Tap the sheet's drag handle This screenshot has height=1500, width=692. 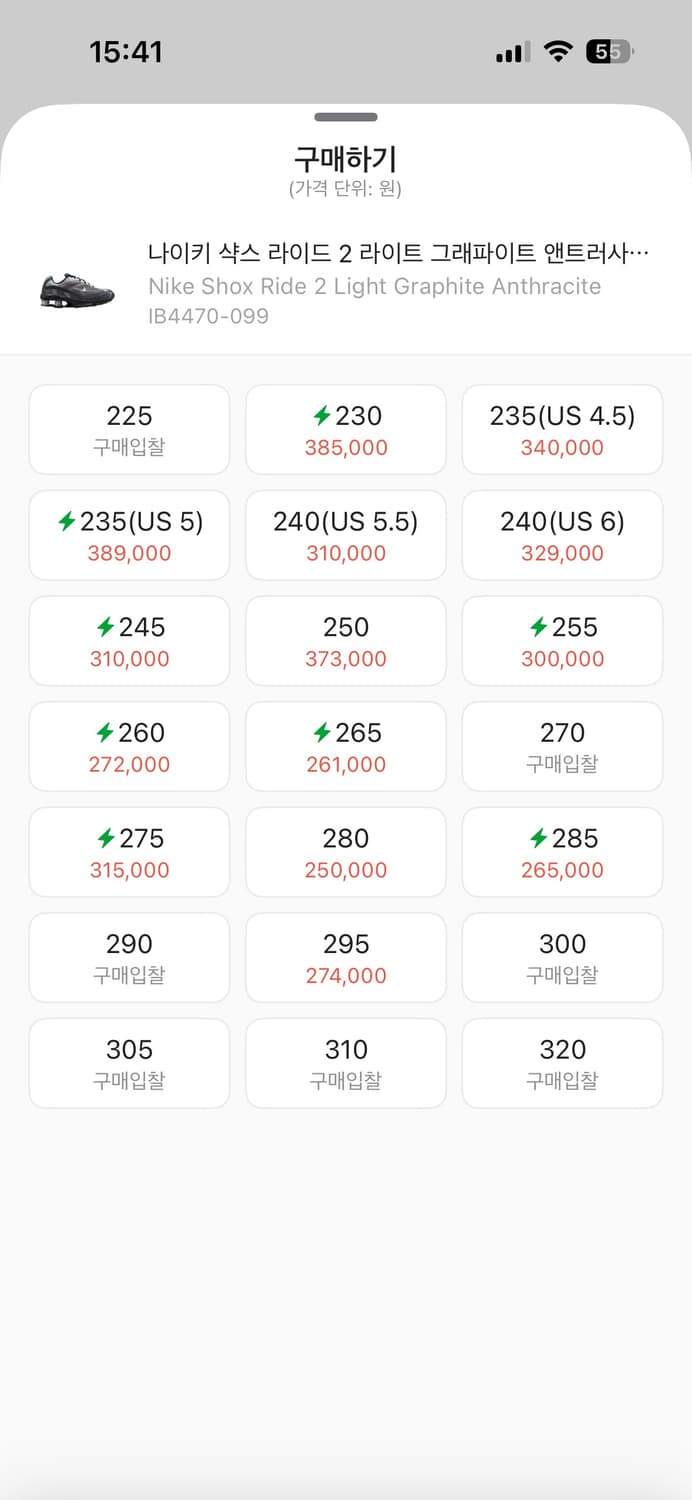tap(346, 117)
